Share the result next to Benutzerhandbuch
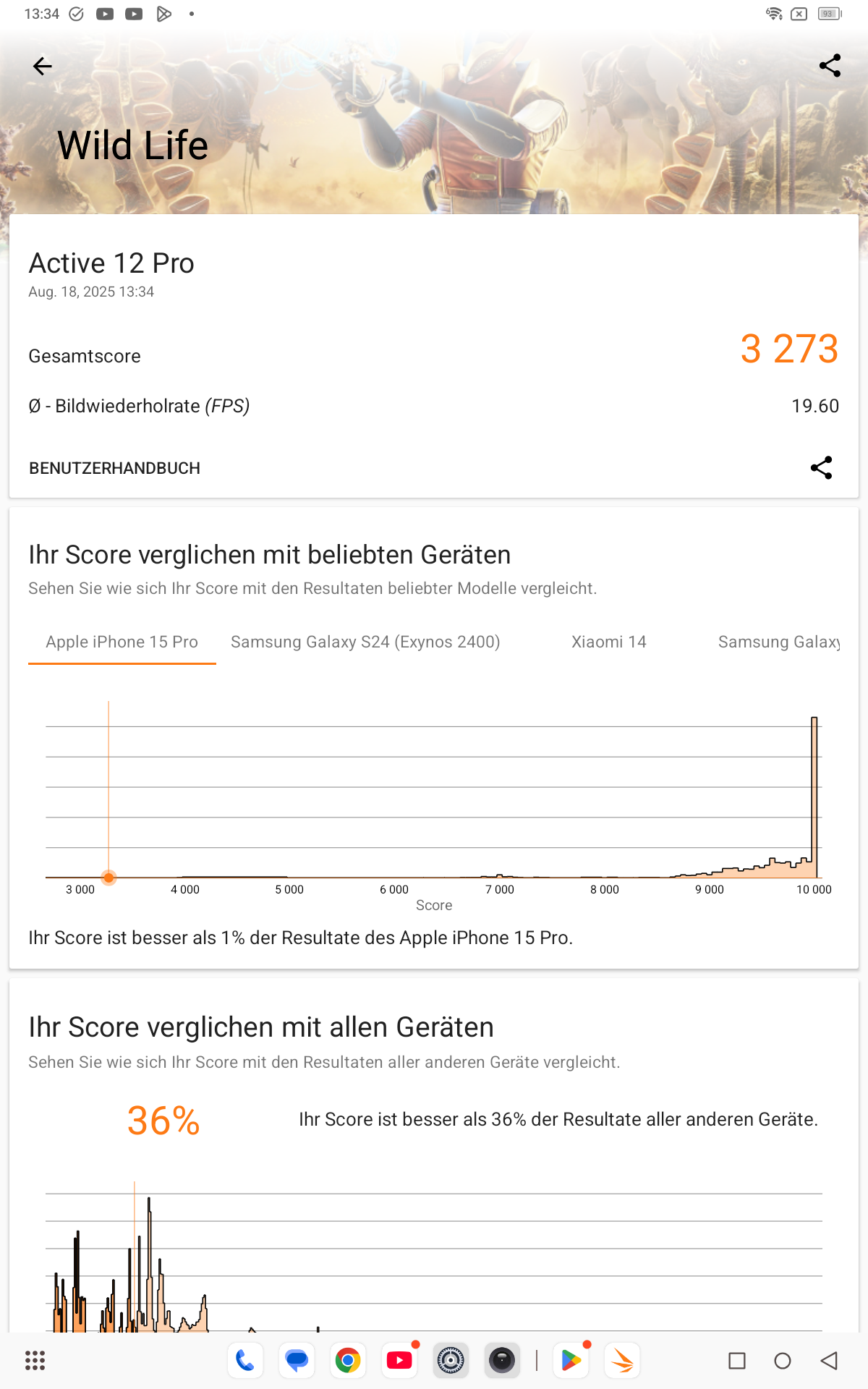 [821, 467]
